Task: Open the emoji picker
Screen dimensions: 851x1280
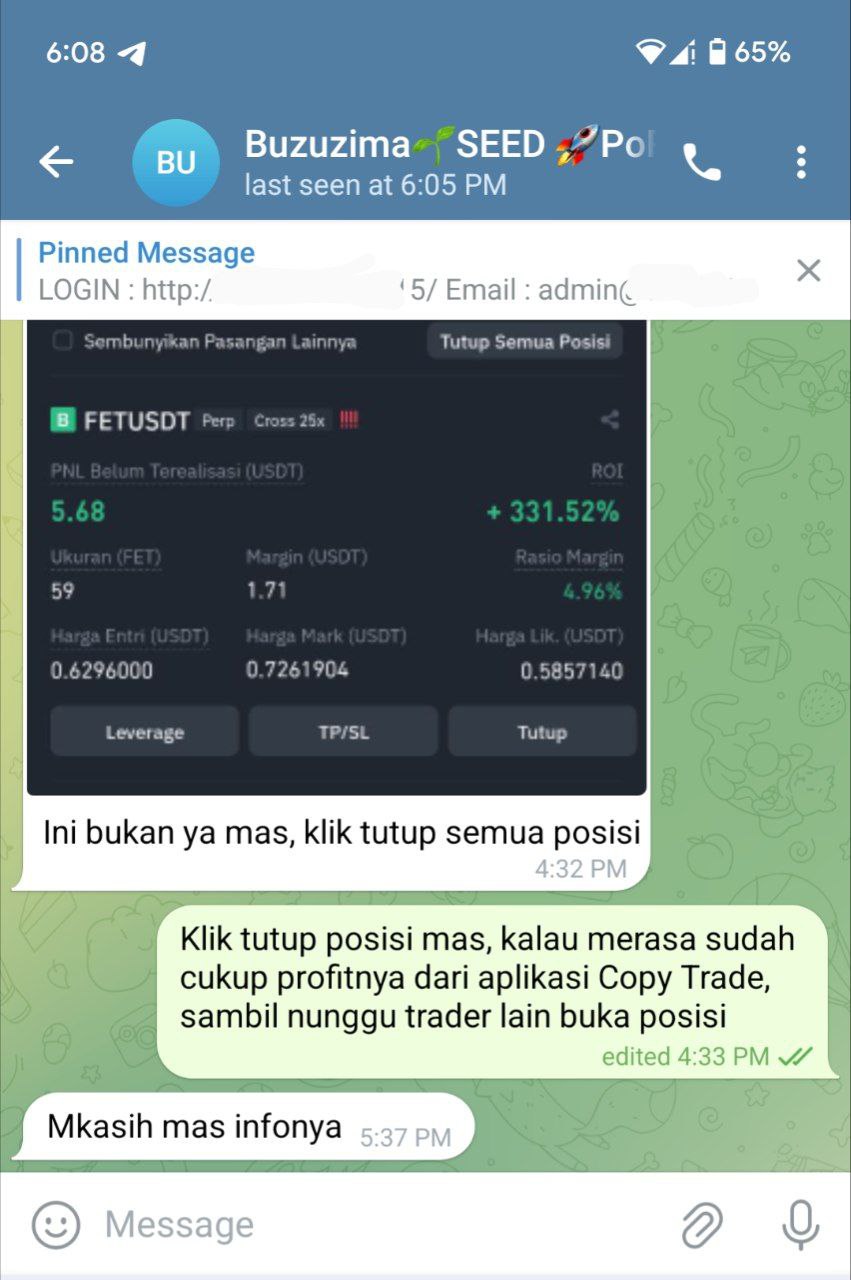Action: coord(56,1224)
